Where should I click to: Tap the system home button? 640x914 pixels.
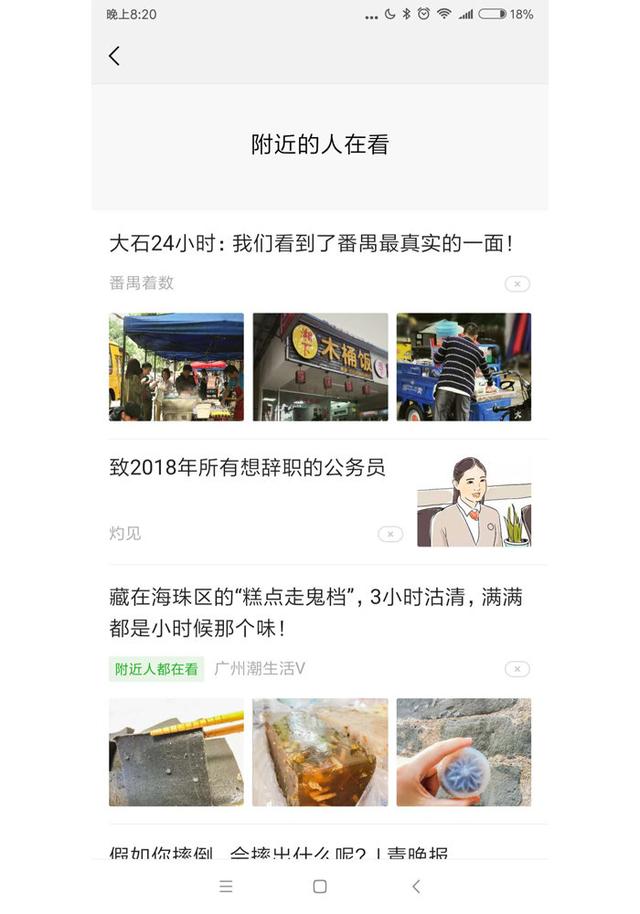320,886
